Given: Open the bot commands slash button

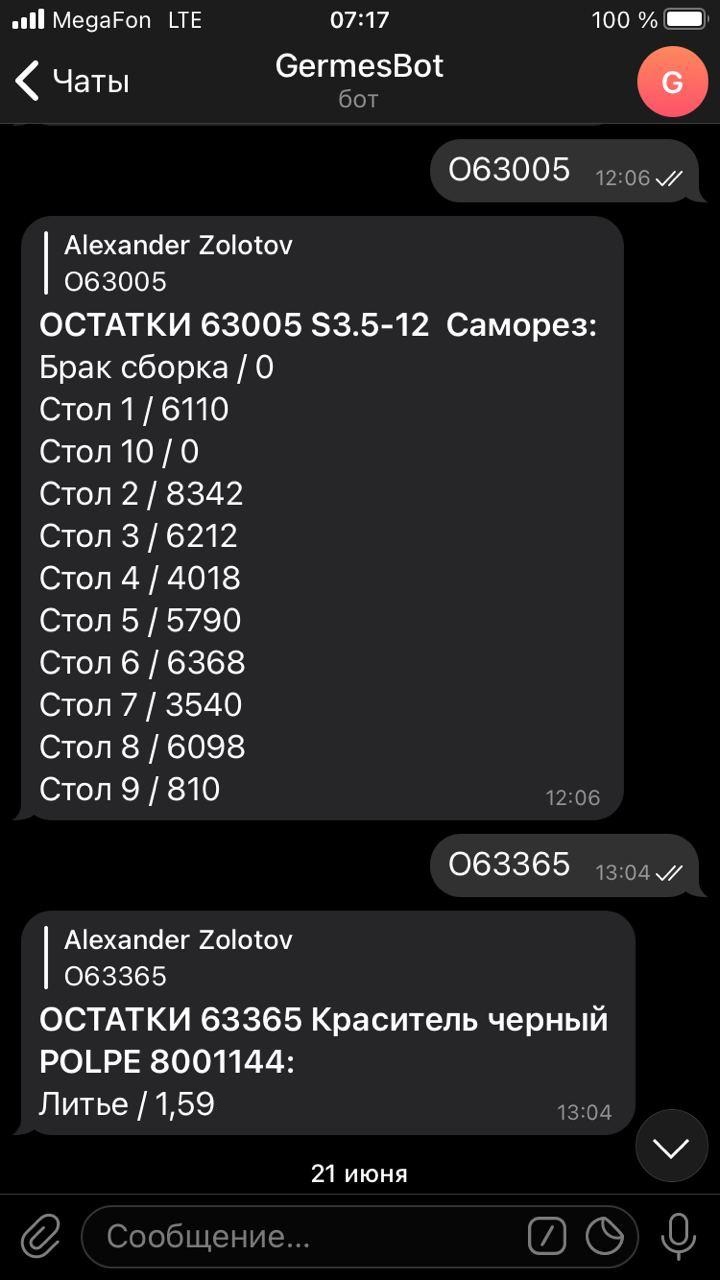Looking at the screenshot, I should tap(547, 1237).
